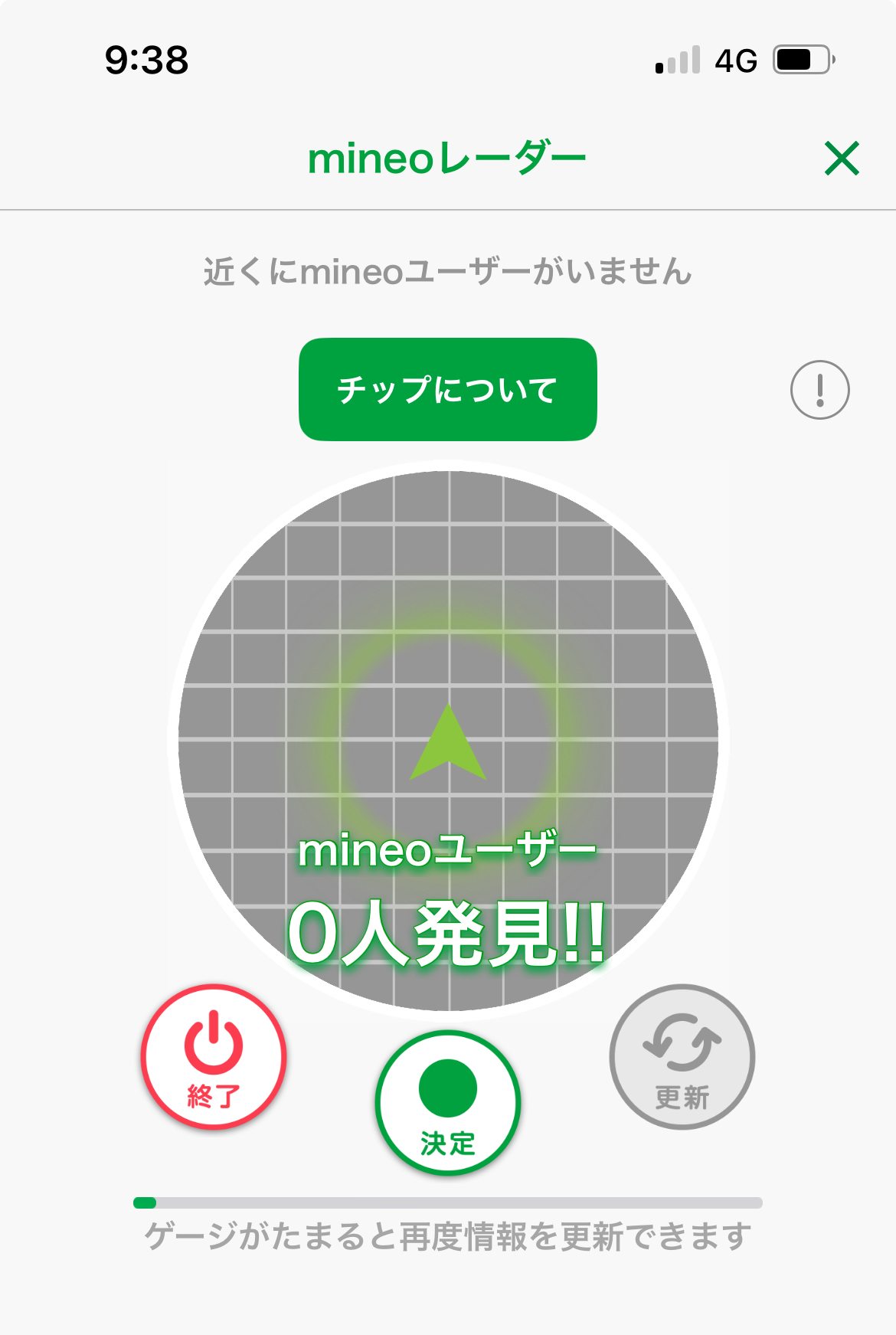
Task: Refresh radar with the 更新 button
Action: pyautogui.click(x=682, y=1057)
